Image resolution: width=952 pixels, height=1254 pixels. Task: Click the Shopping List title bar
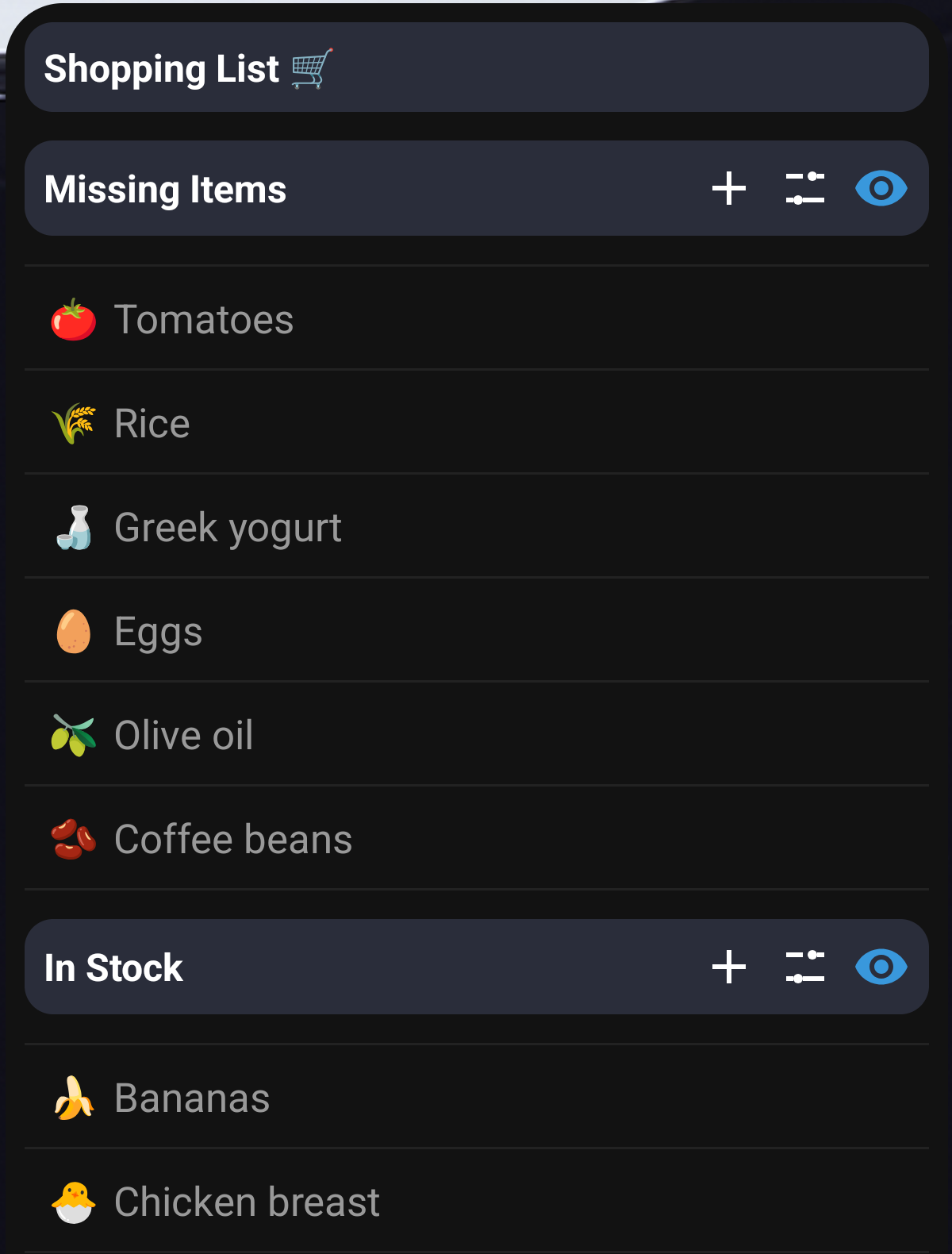click(x=476, y=68)
